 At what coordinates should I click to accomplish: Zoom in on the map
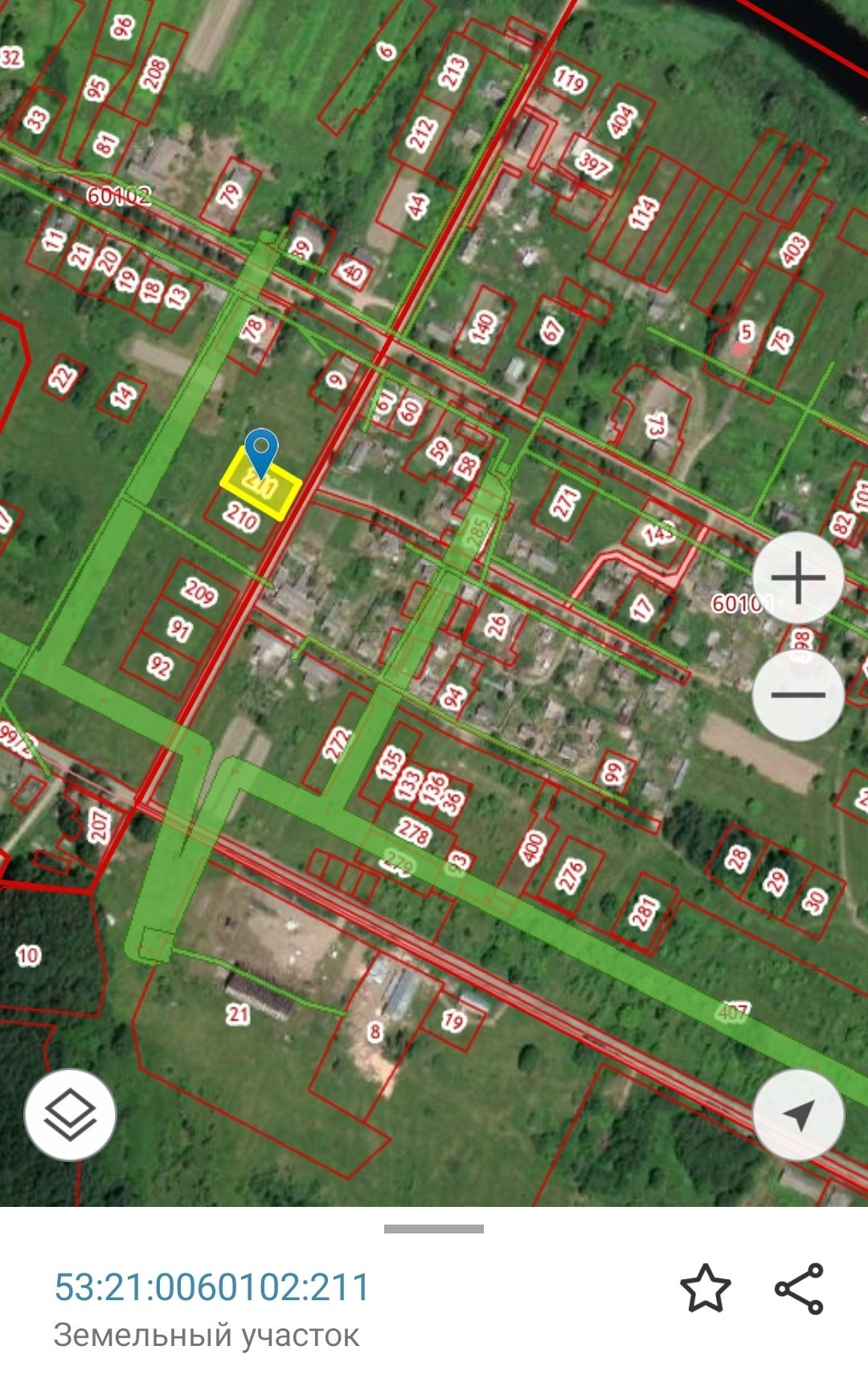[798, 577]
